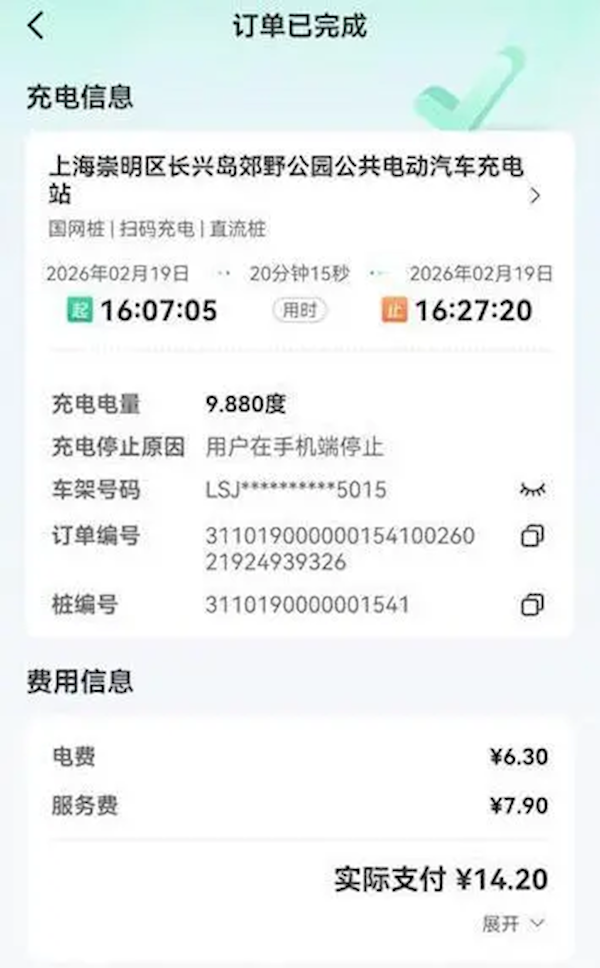Copy the 桩编号 pile number
Screen dimensions: 600x968
(532, 604)
